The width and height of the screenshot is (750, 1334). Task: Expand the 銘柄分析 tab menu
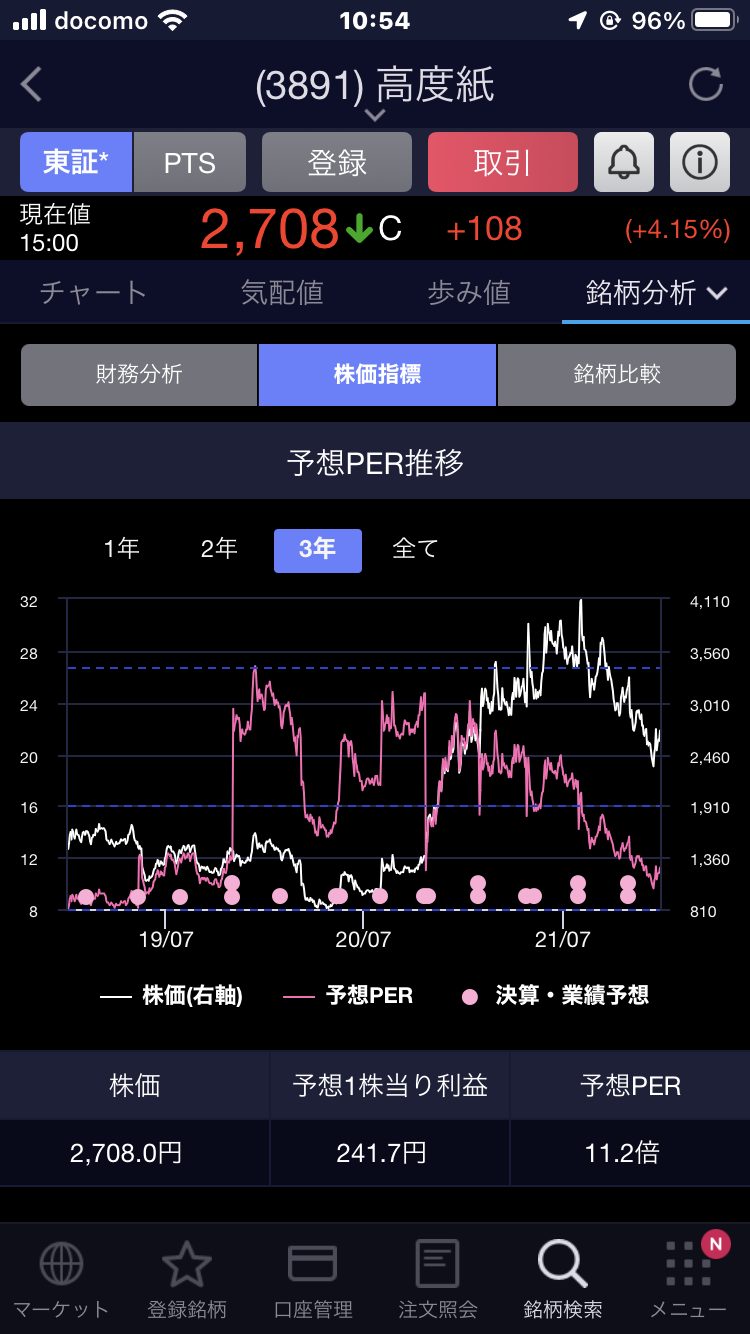656,292
